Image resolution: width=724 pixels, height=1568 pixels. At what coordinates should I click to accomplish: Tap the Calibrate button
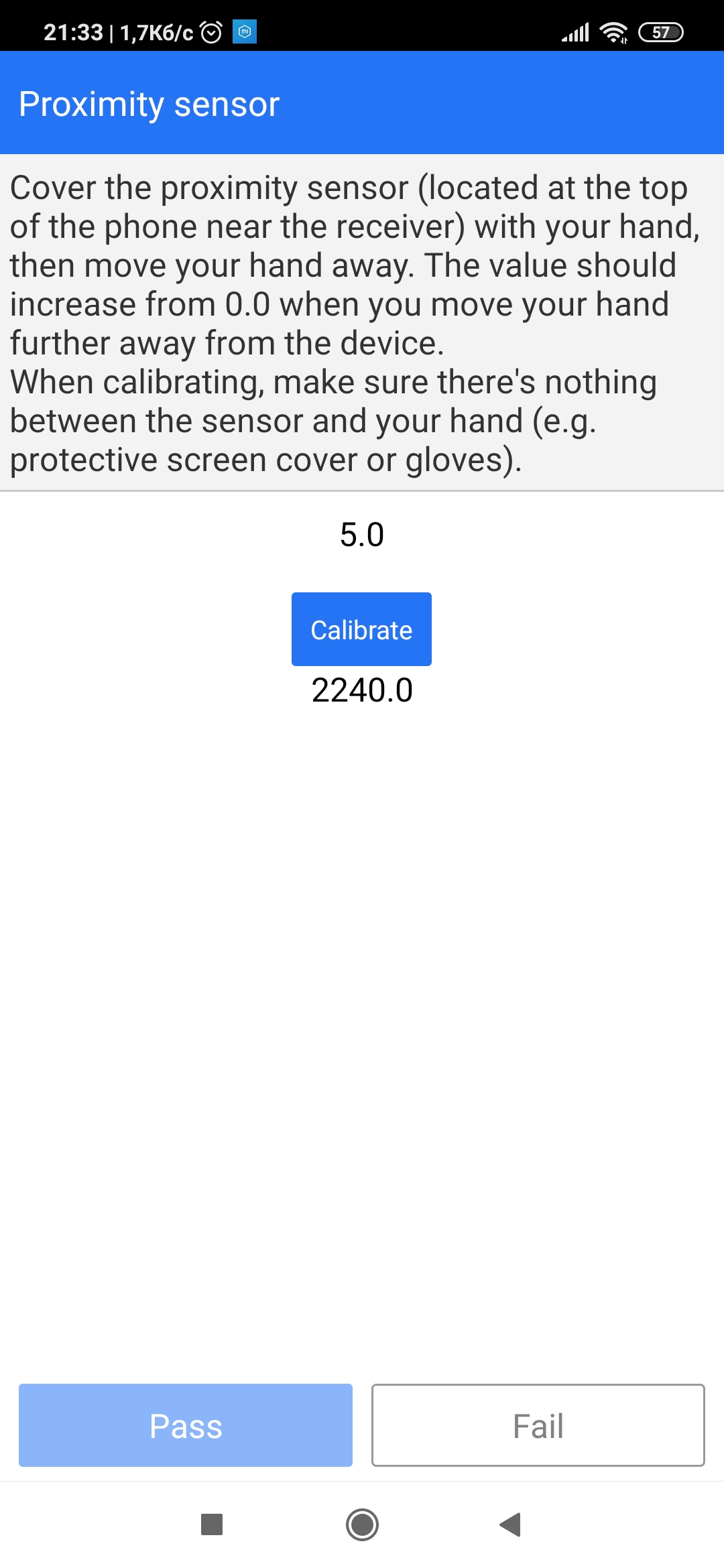point(361,629)
